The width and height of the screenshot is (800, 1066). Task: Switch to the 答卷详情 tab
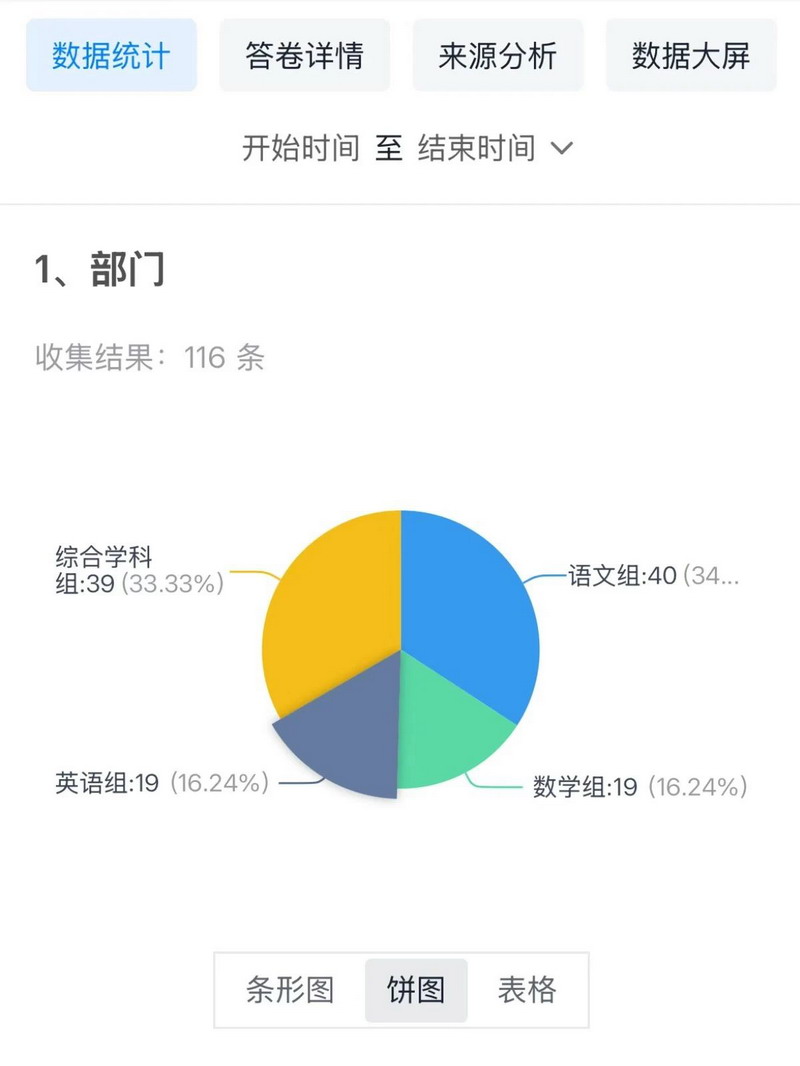304,56
